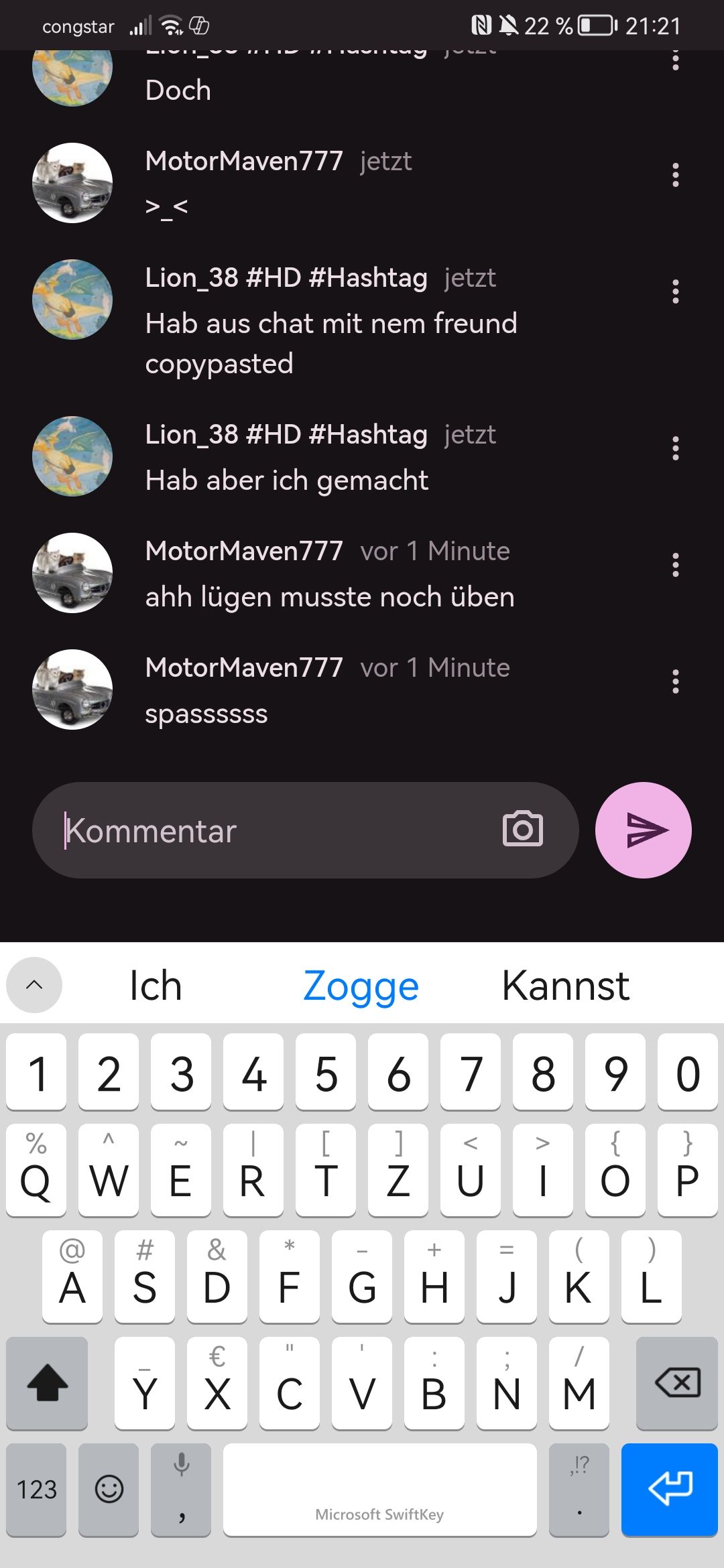The image size is (724, 1568).
Task: Attach a photo via the camera icon
Action: (522, 829)
